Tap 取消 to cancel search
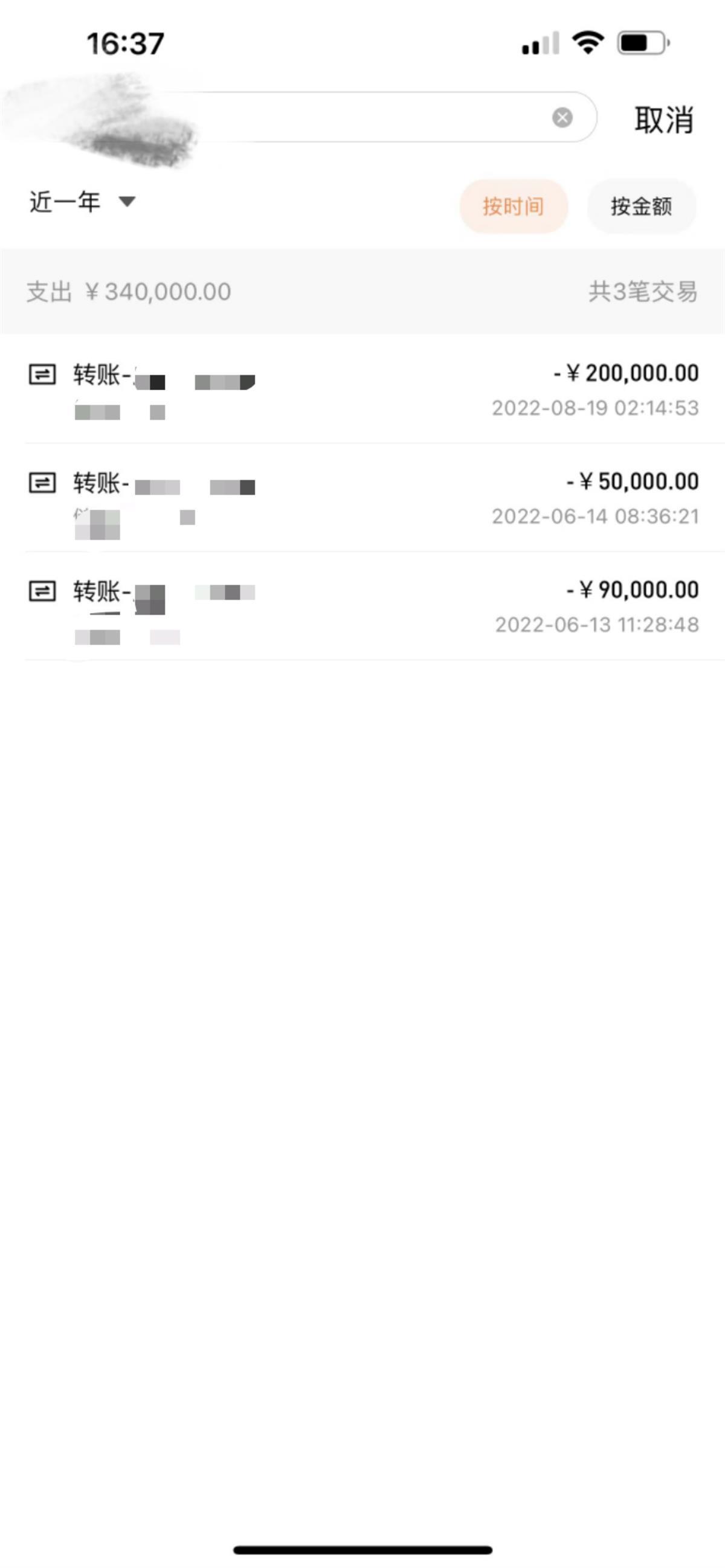 coord(663,120)
